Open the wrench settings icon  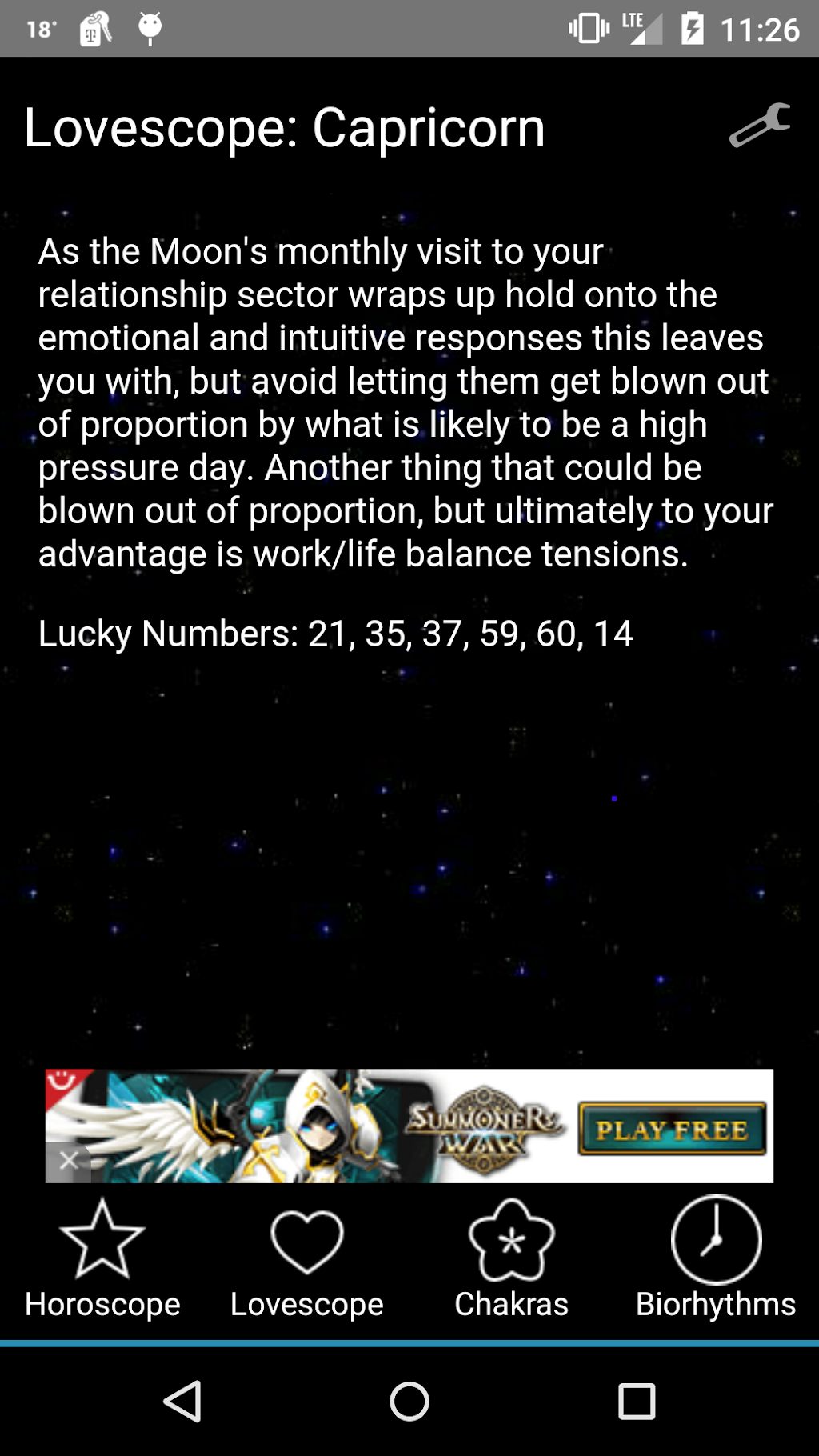[759, 126]
